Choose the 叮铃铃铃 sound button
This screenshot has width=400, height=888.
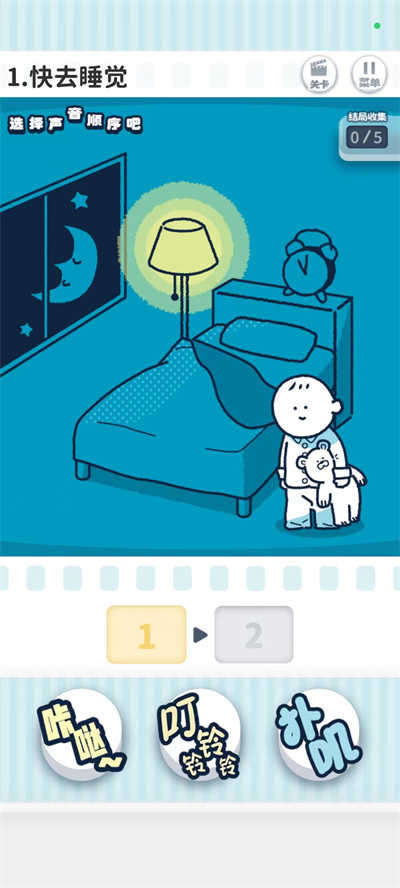tap(199, 735)
